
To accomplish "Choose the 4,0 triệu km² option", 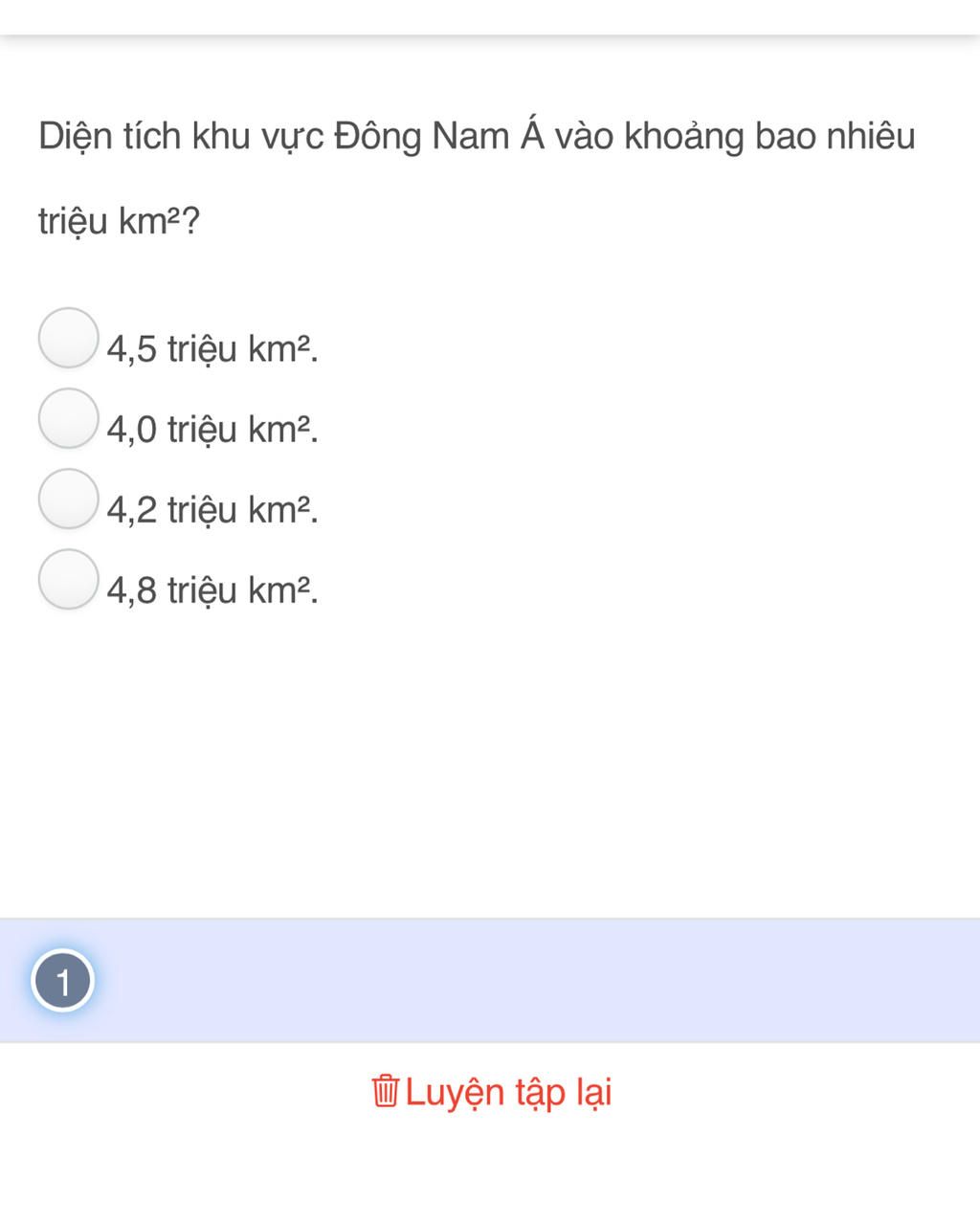I will tap(68, 418).
